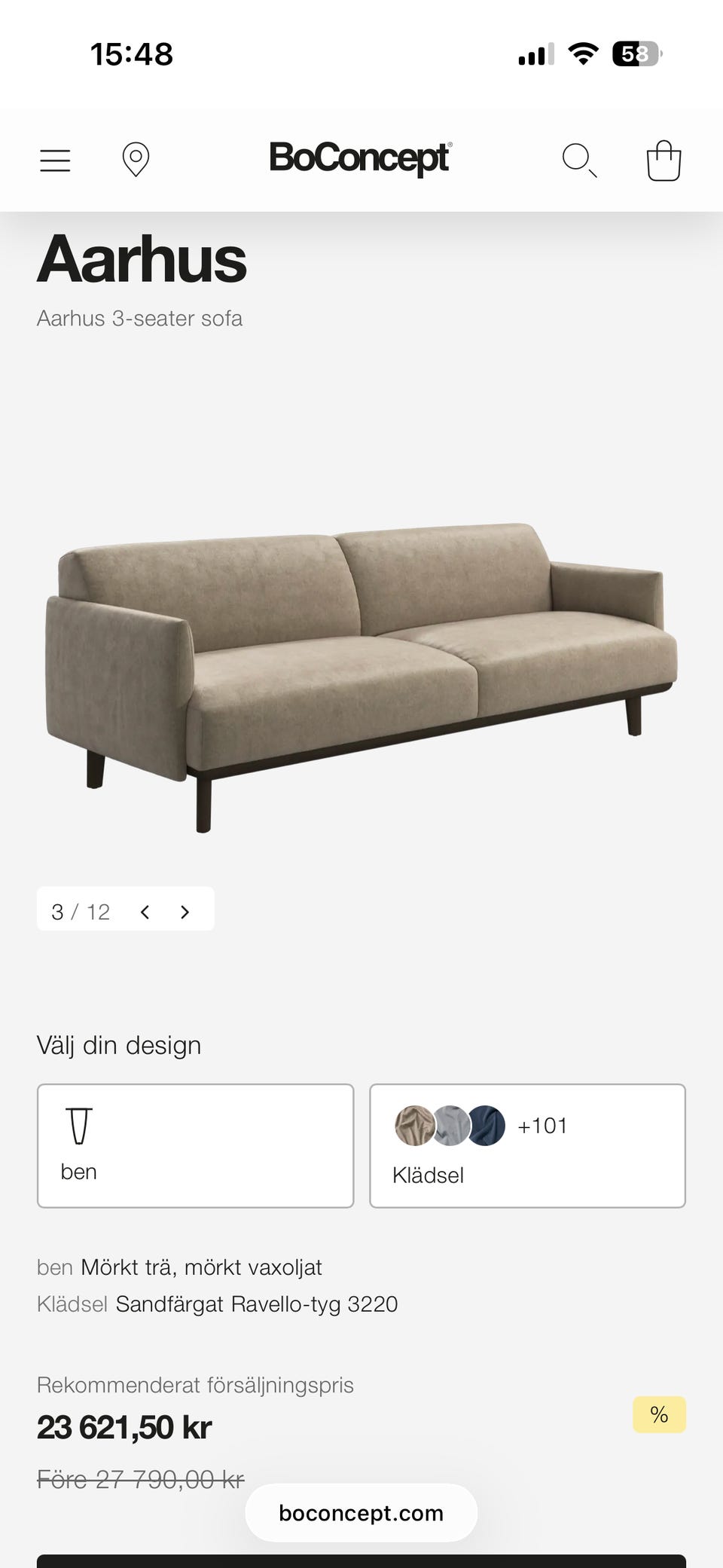The width and height of the screenshot is (723, 1568).
Task: Show the next sofa image
Action: click(x=185, y=912)
